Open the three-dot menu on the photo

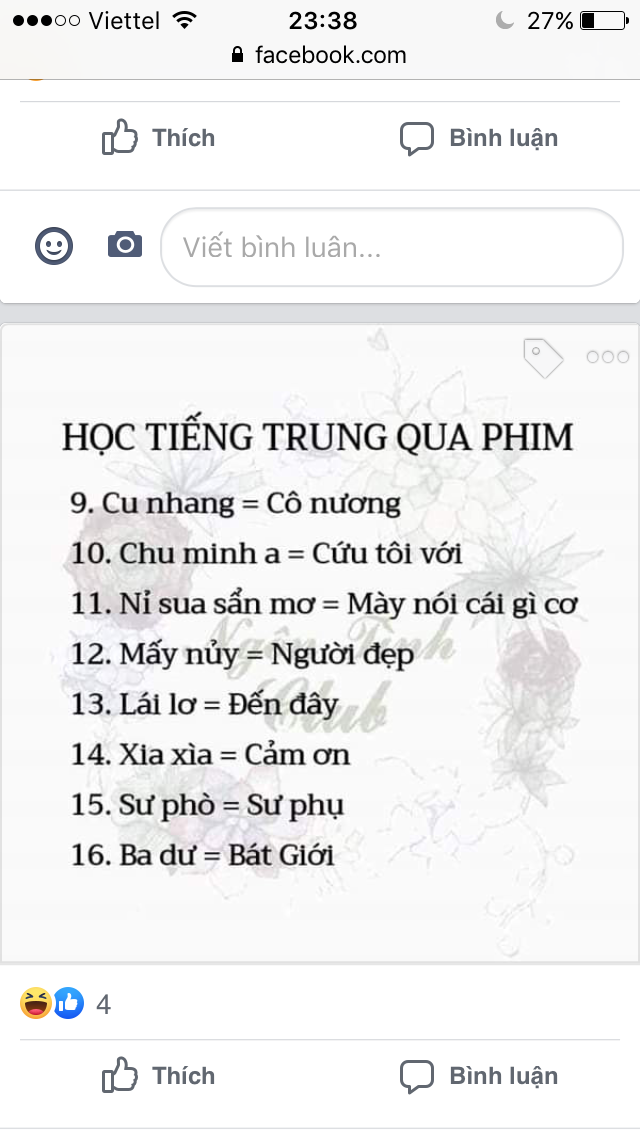pyautogui.click(x=607, y=357)
